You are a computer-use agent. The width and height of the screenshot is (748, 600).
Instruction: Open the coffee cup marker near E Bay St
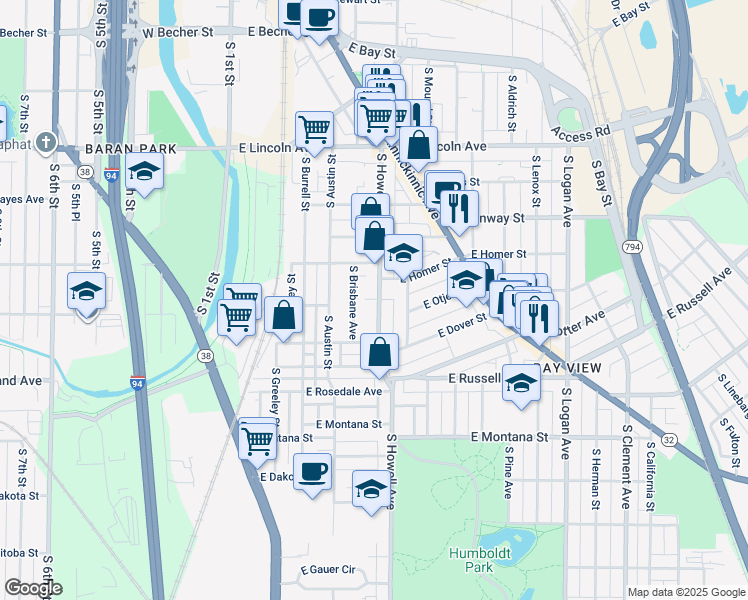(319, 19)
